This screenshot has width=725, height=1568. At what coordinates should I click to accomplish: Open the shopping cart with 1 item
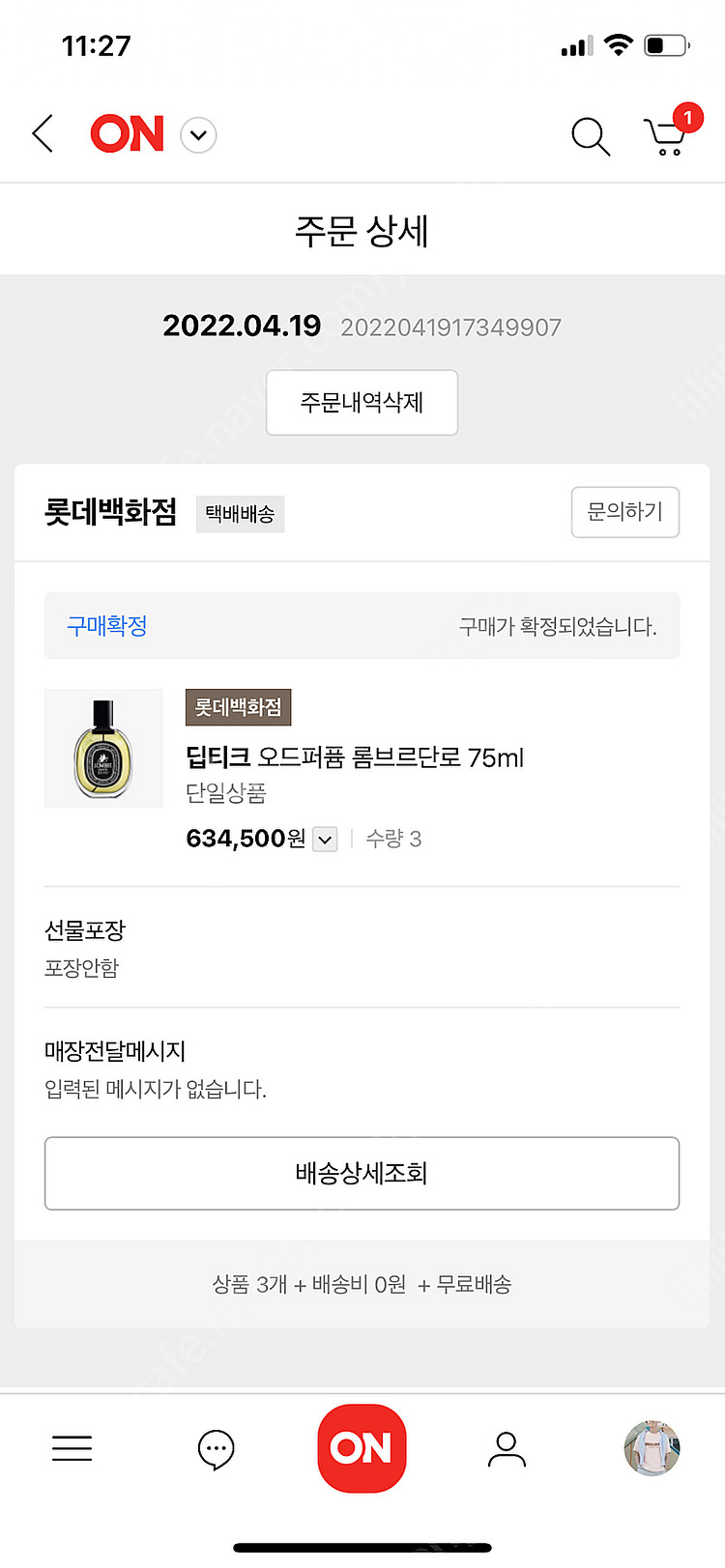coord(669,137)
